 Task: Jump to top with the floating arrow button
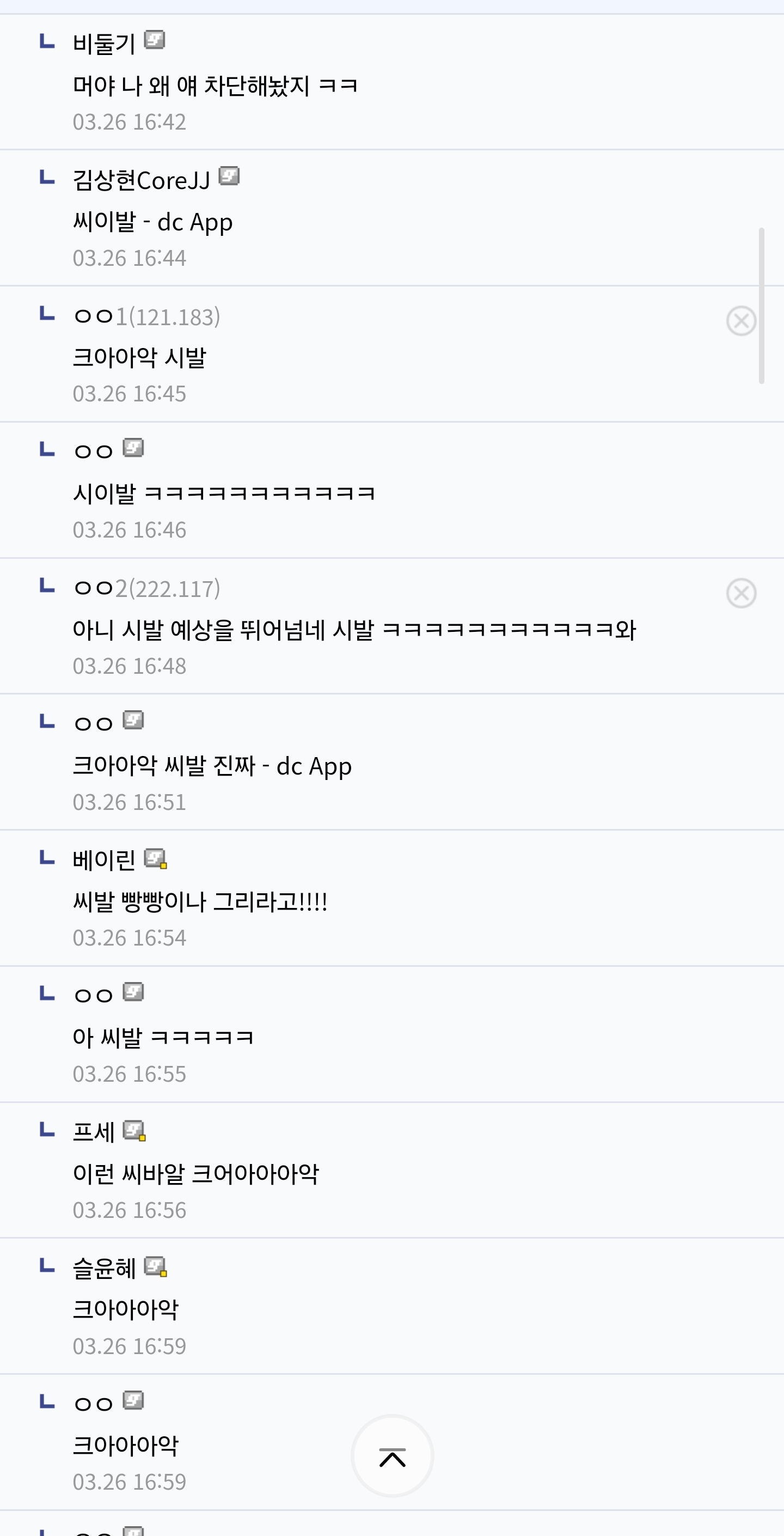point(393,1456)
